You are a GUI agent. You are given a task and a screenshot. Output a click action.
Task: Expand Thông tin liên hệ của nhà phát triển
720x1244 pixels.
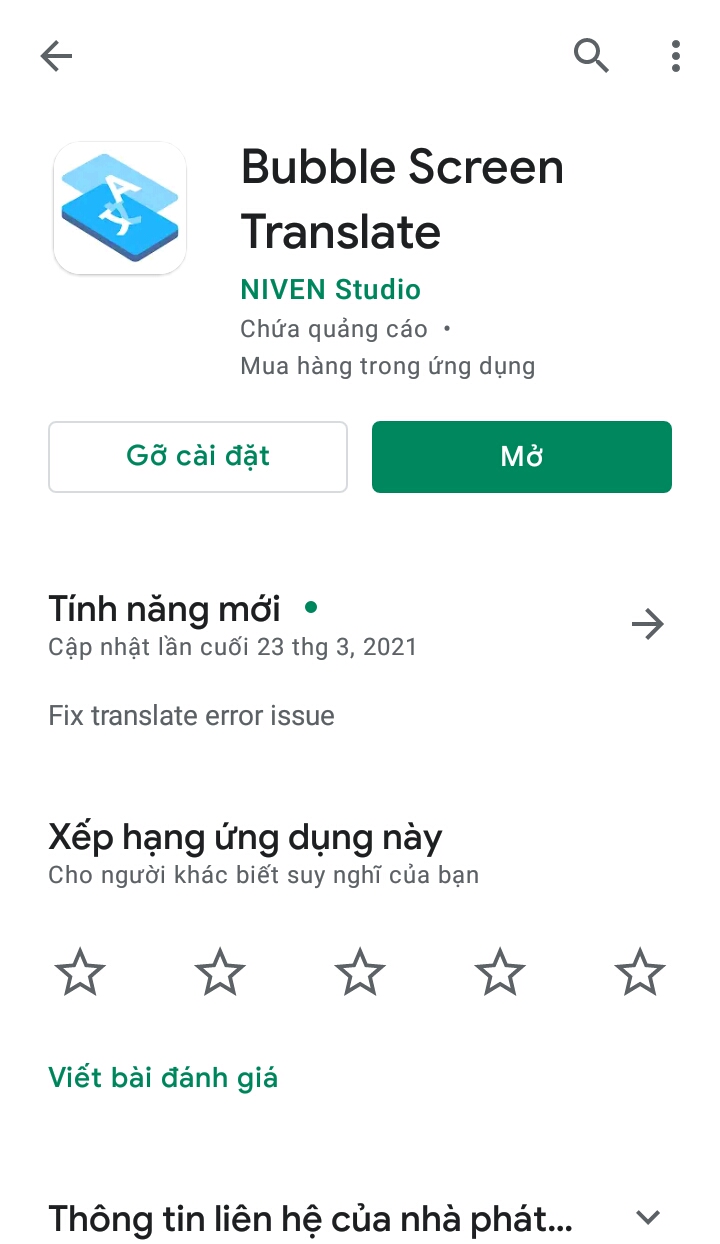click(x=648, y=1217)
